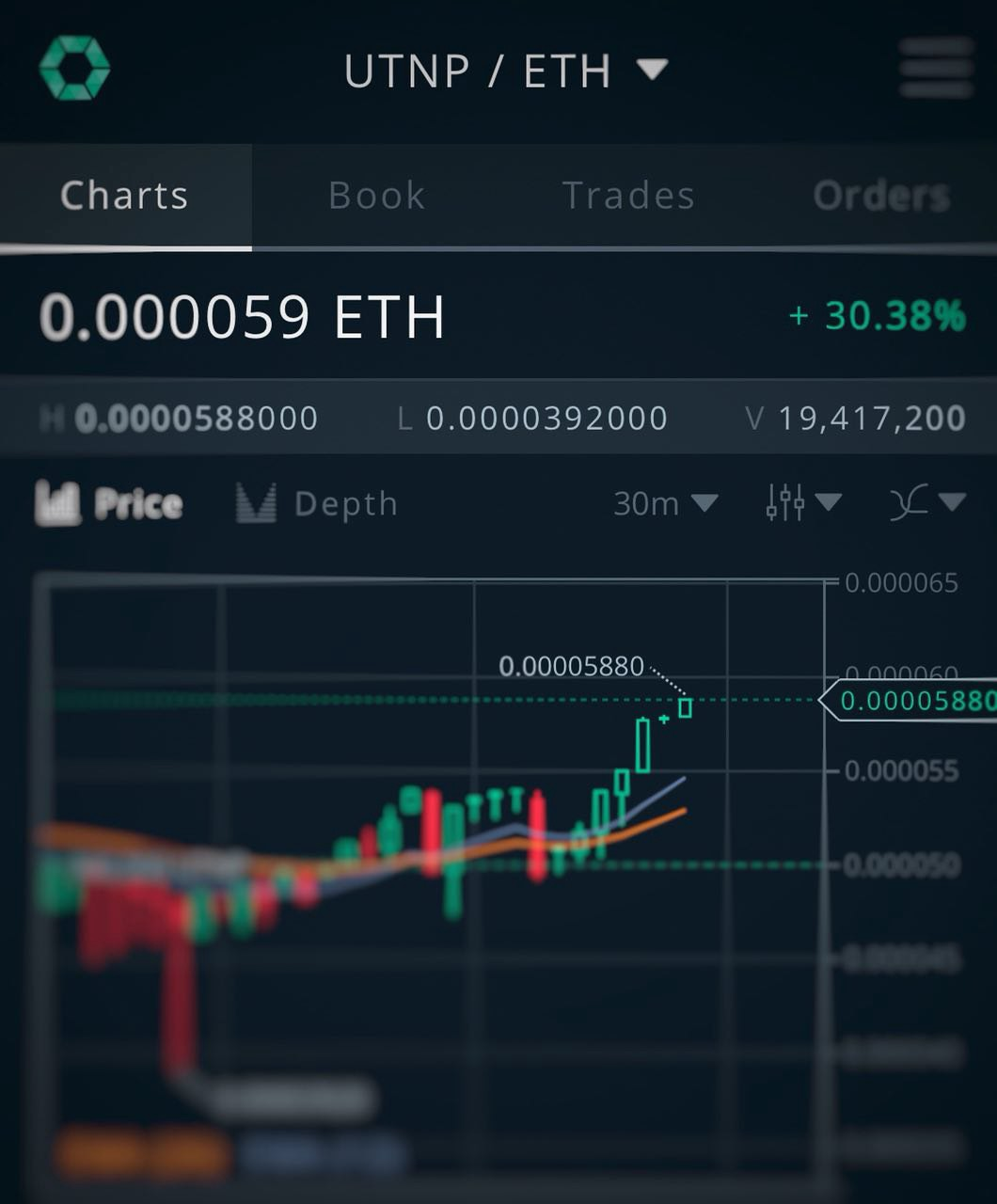Switch to the Trades tab

pos(628,196)
